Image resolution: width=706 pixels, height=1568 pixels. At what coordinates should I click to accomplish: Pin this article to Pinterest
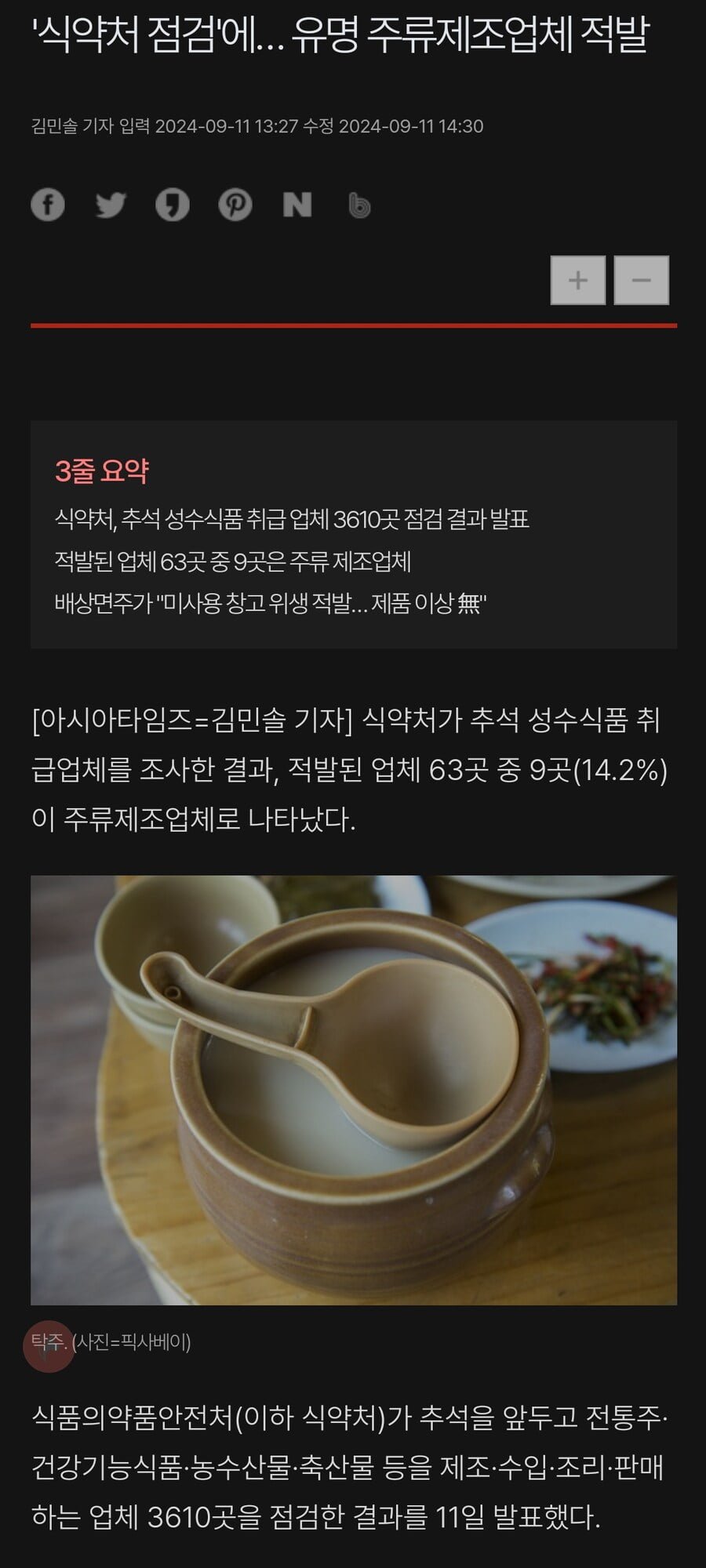235,205
